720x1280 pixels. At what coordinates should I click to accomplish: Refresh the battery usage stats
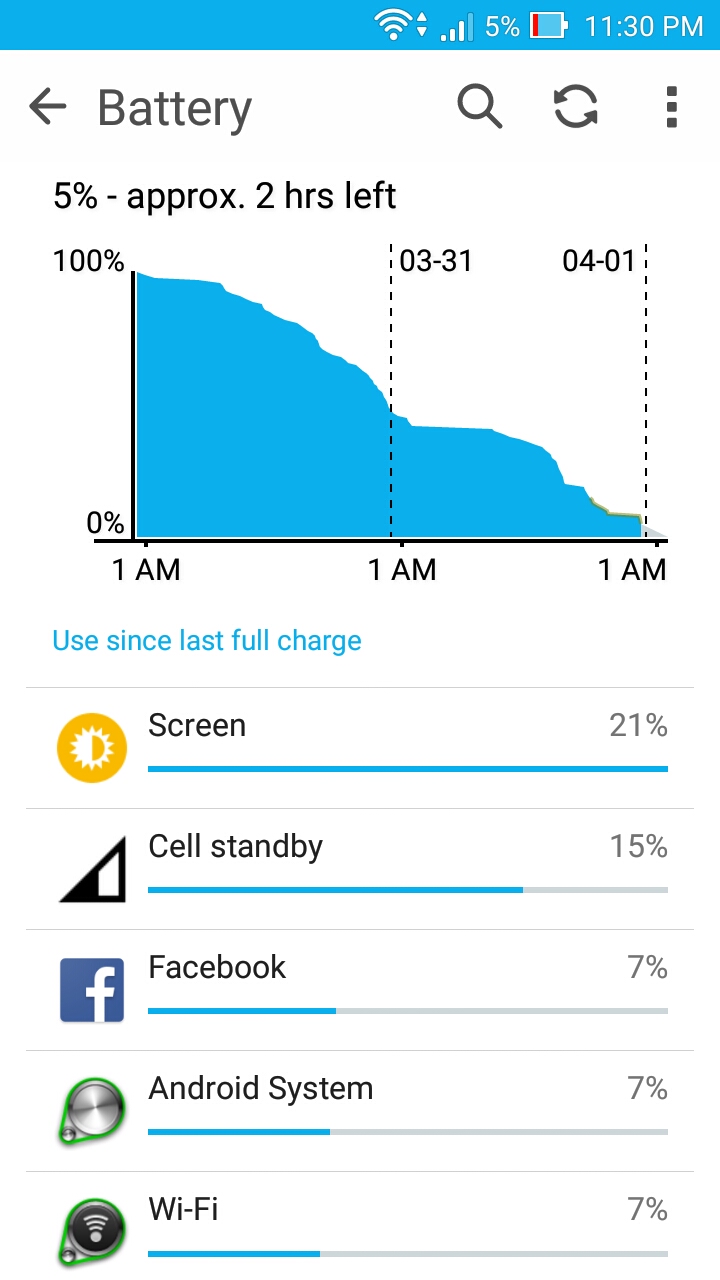(x=576, y=106)
